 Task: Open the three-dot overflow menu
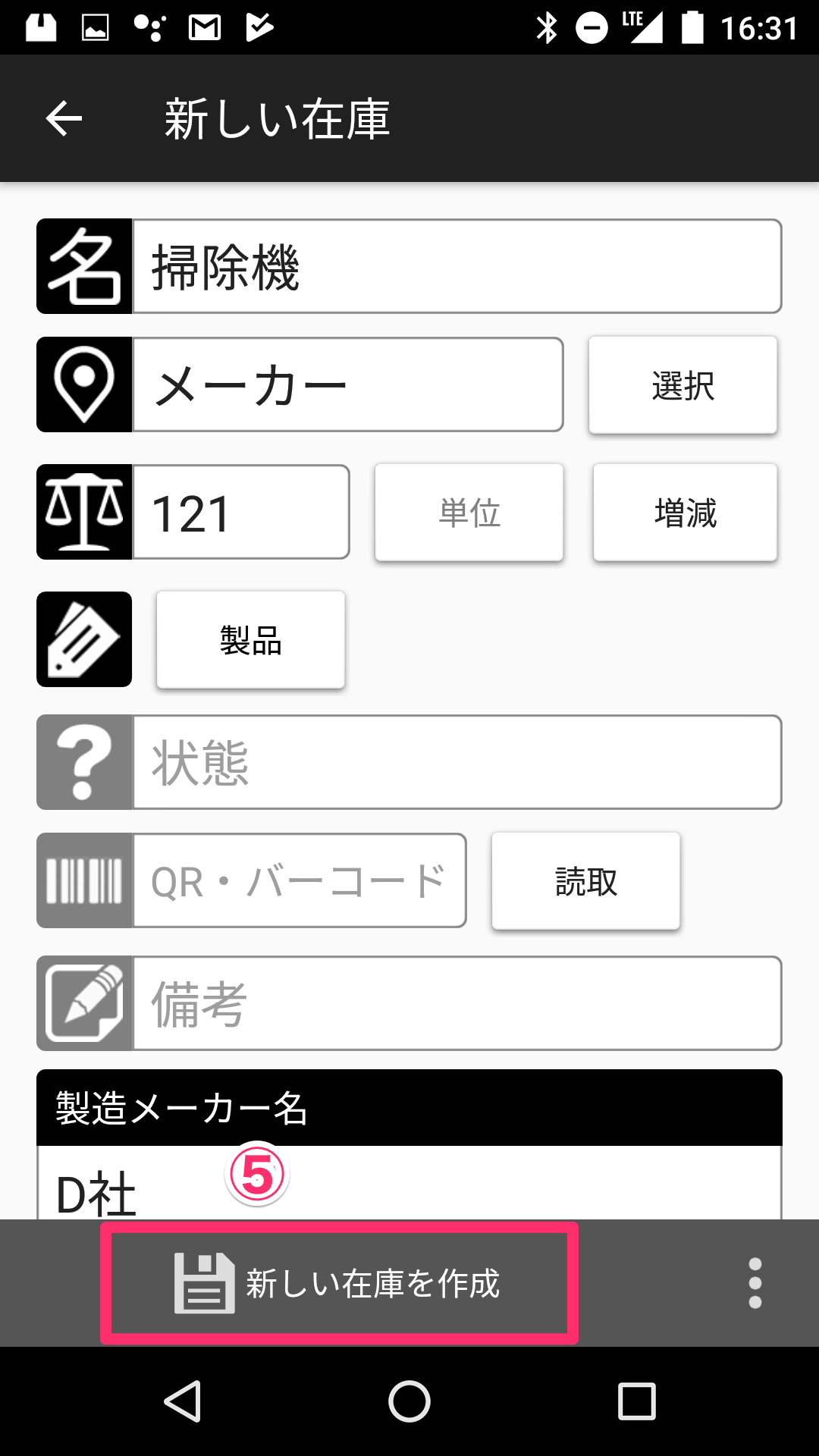point(755,1283)
